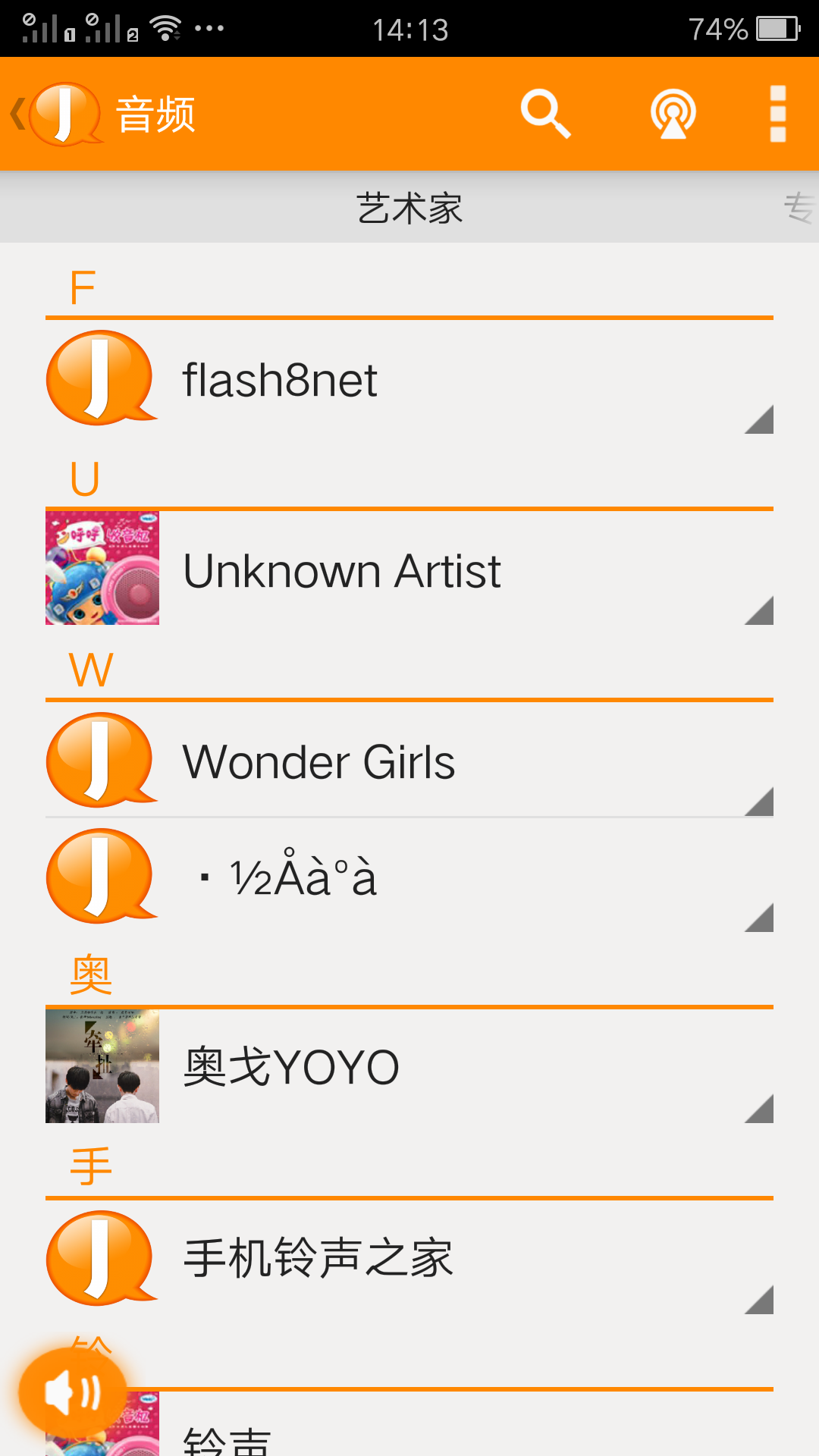Open Unknown Artist entry
Screen dimensions: 819x1456
pos(379,570)
